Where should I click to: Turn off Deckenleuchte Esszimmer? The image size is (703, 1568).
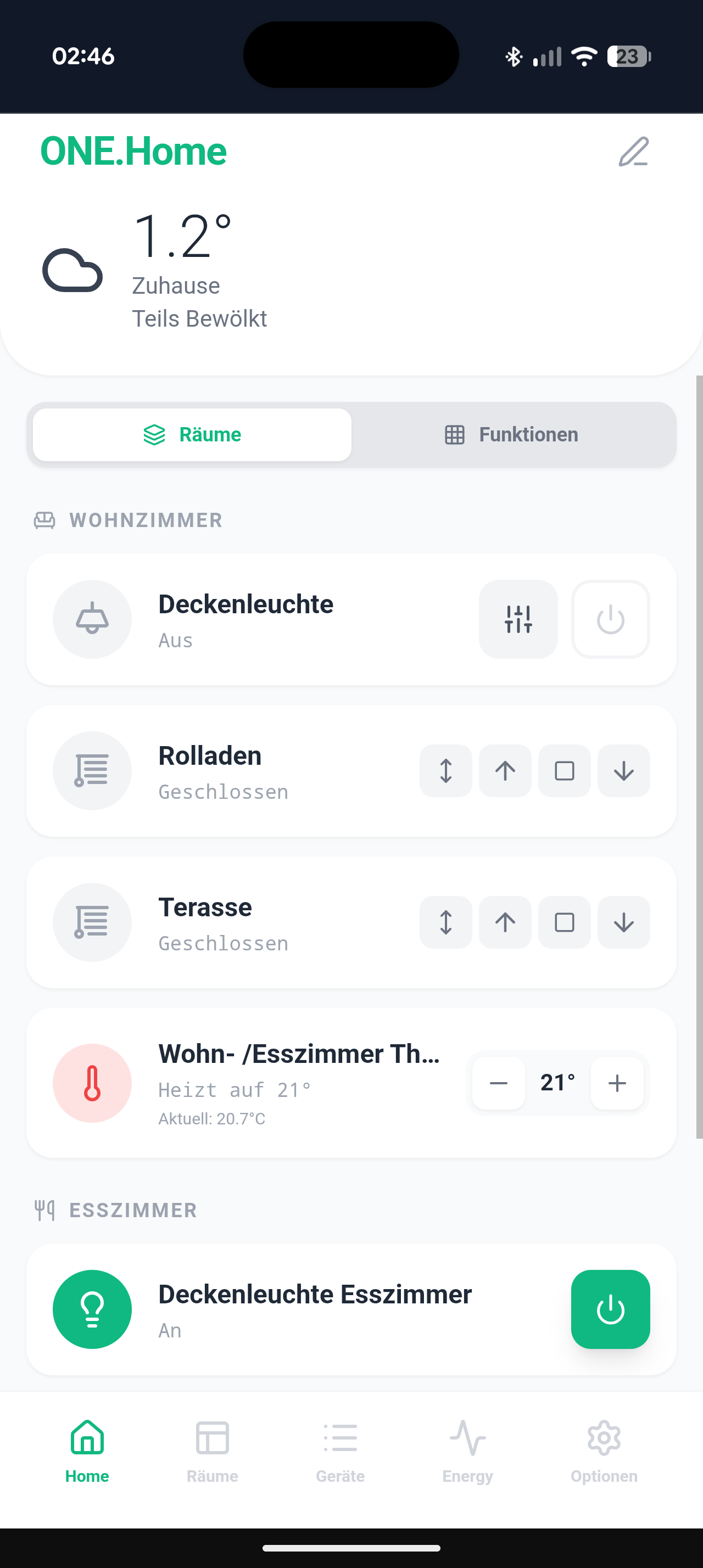[610, 1309]
